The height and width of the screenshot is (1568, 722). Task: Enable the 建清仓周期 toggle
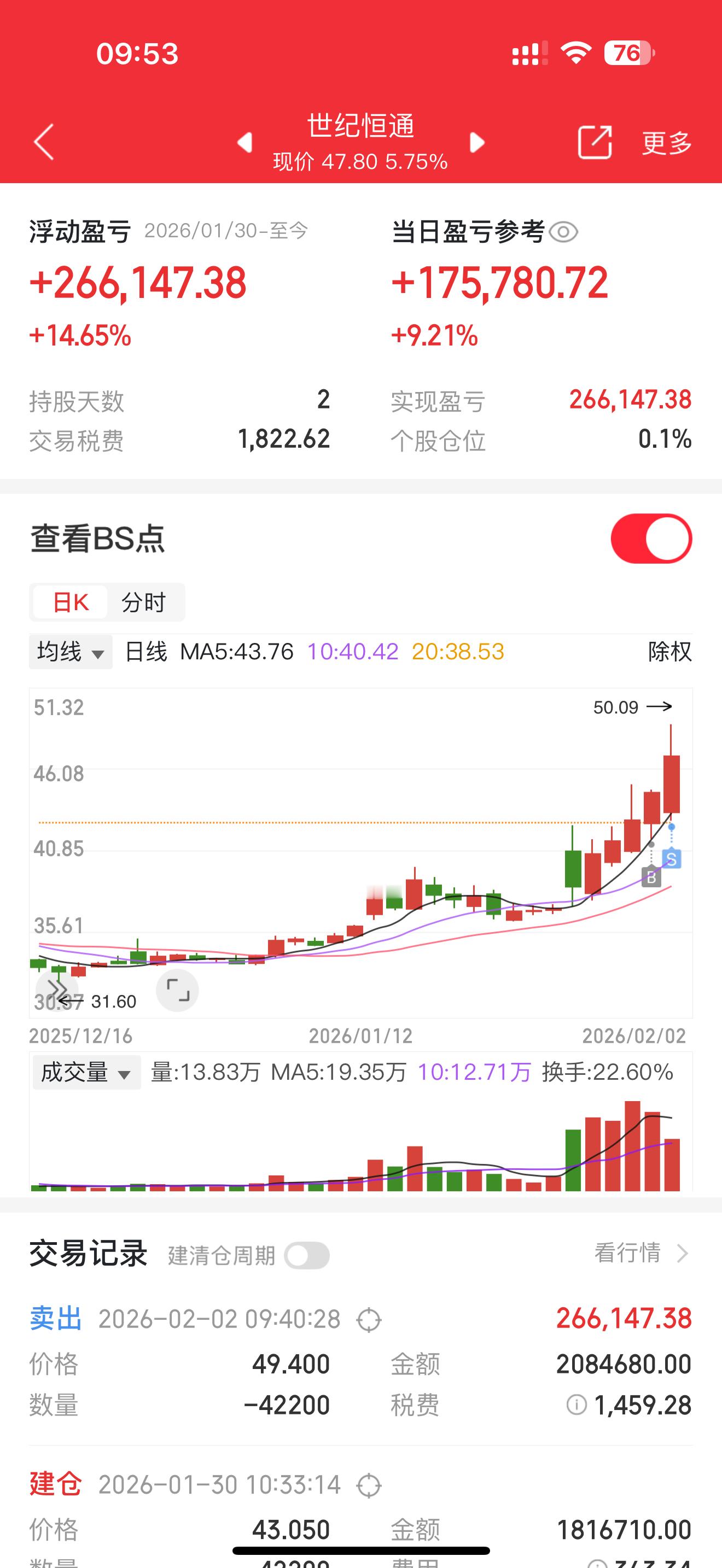click(307, 1255)
